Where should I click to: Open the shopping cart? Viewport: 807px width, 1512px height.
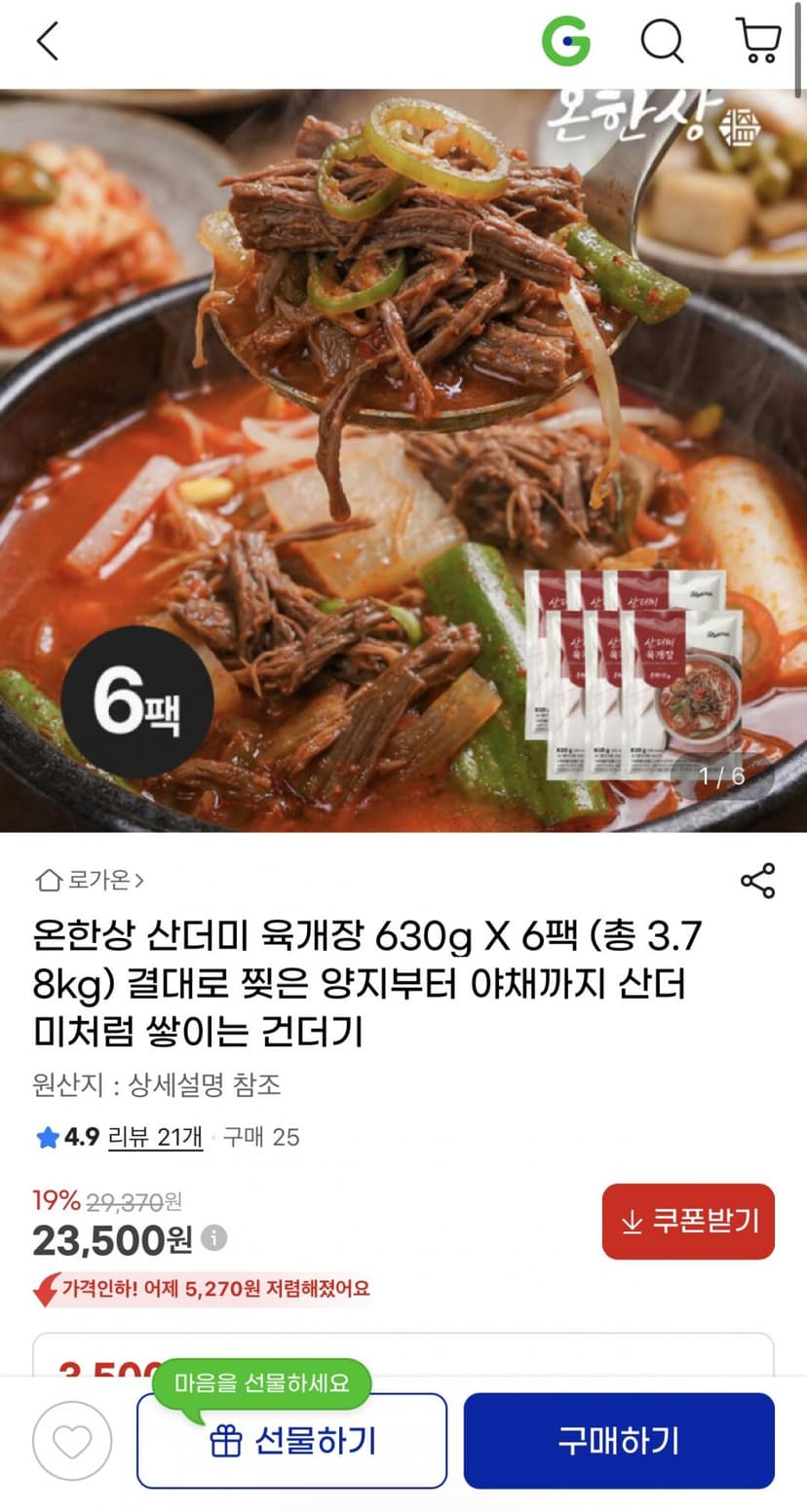click(x=758, y=42)
